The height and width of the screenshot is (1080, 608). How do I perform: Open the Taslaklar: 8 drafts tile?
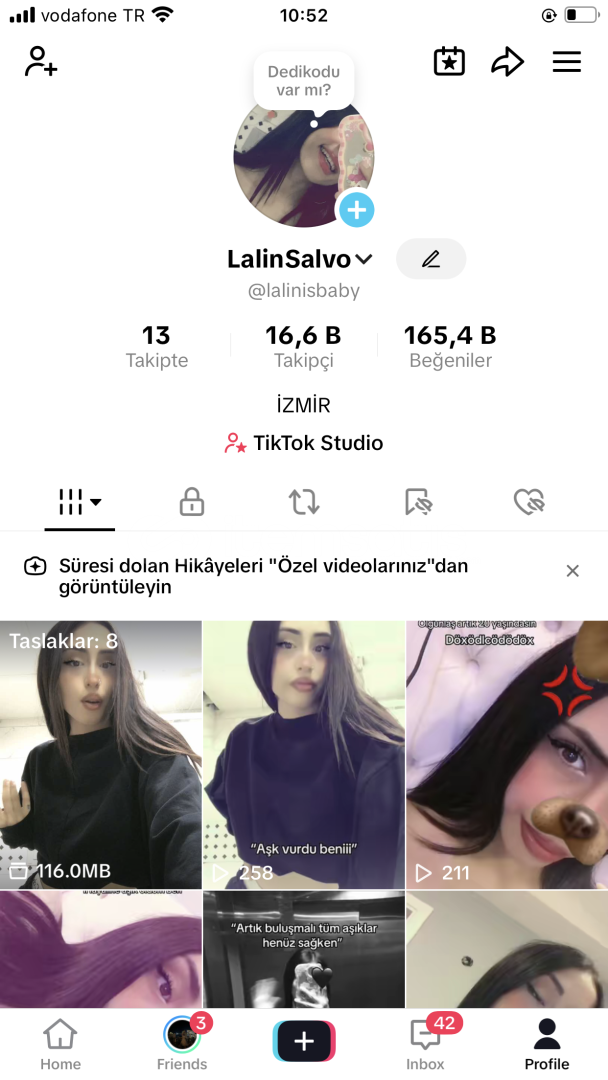pos(101,755)
